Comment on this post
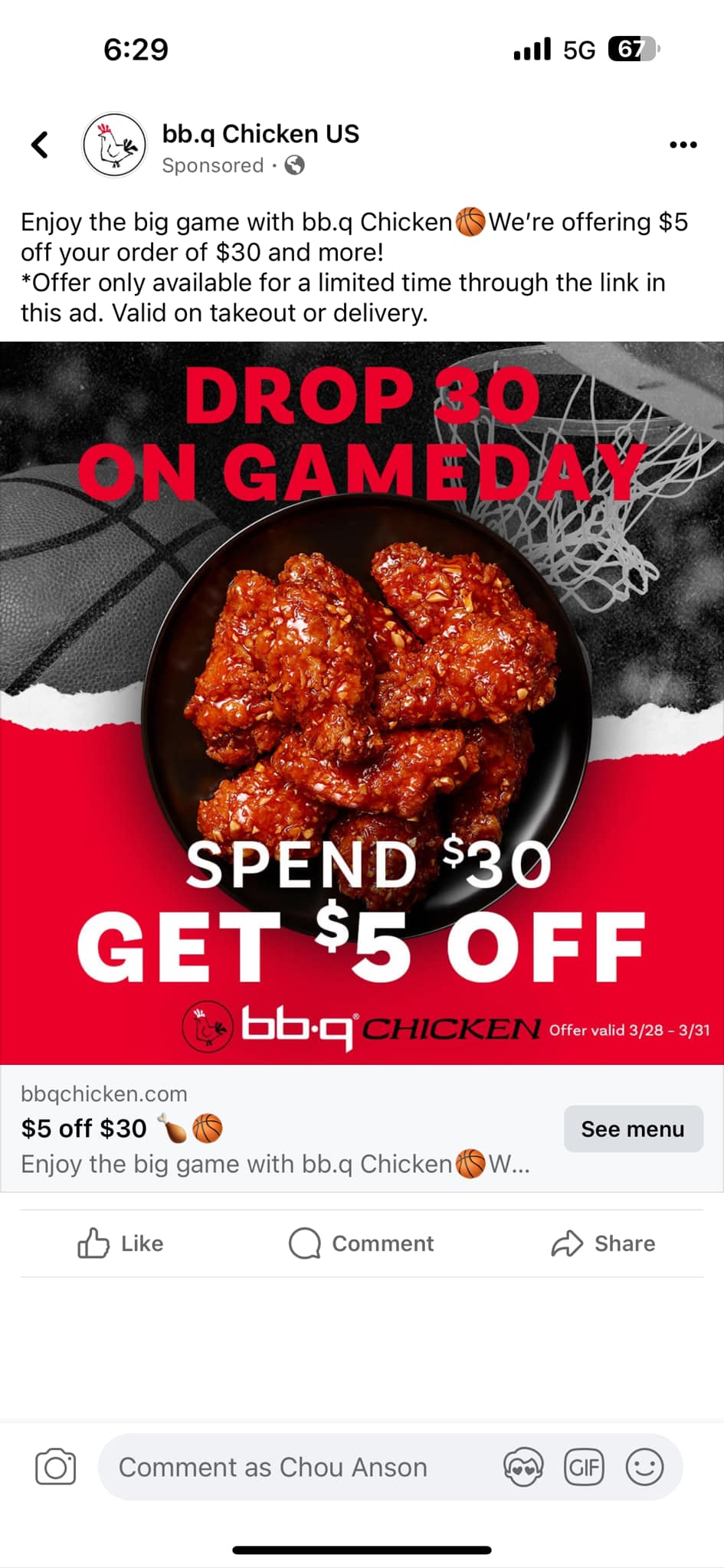Image resolution: width=724 pixels, height=1568 pixels. [362, 1243]
